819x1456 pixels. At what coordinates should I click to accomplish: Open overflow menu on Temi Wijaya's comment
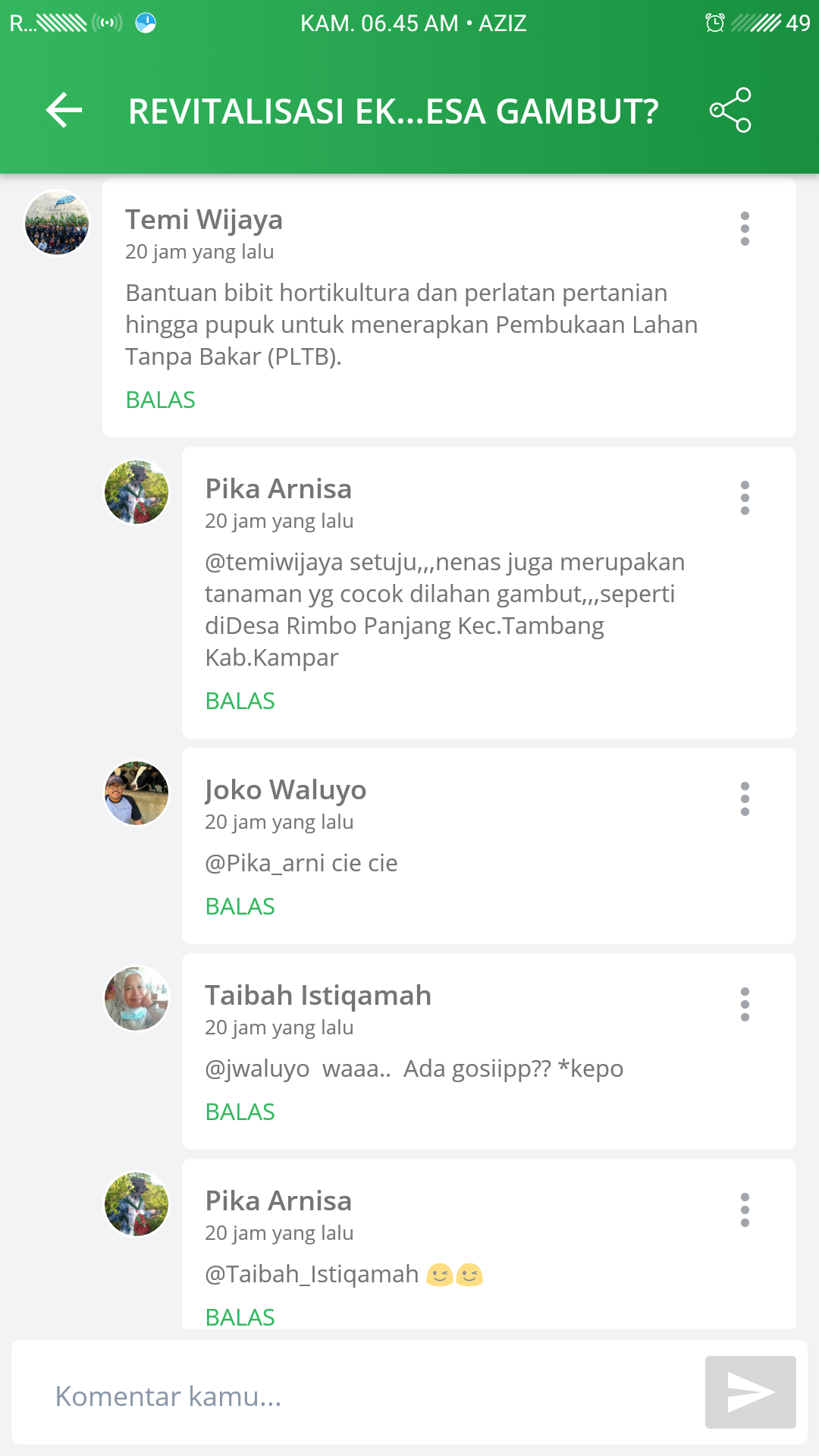[x=745, y=228]
